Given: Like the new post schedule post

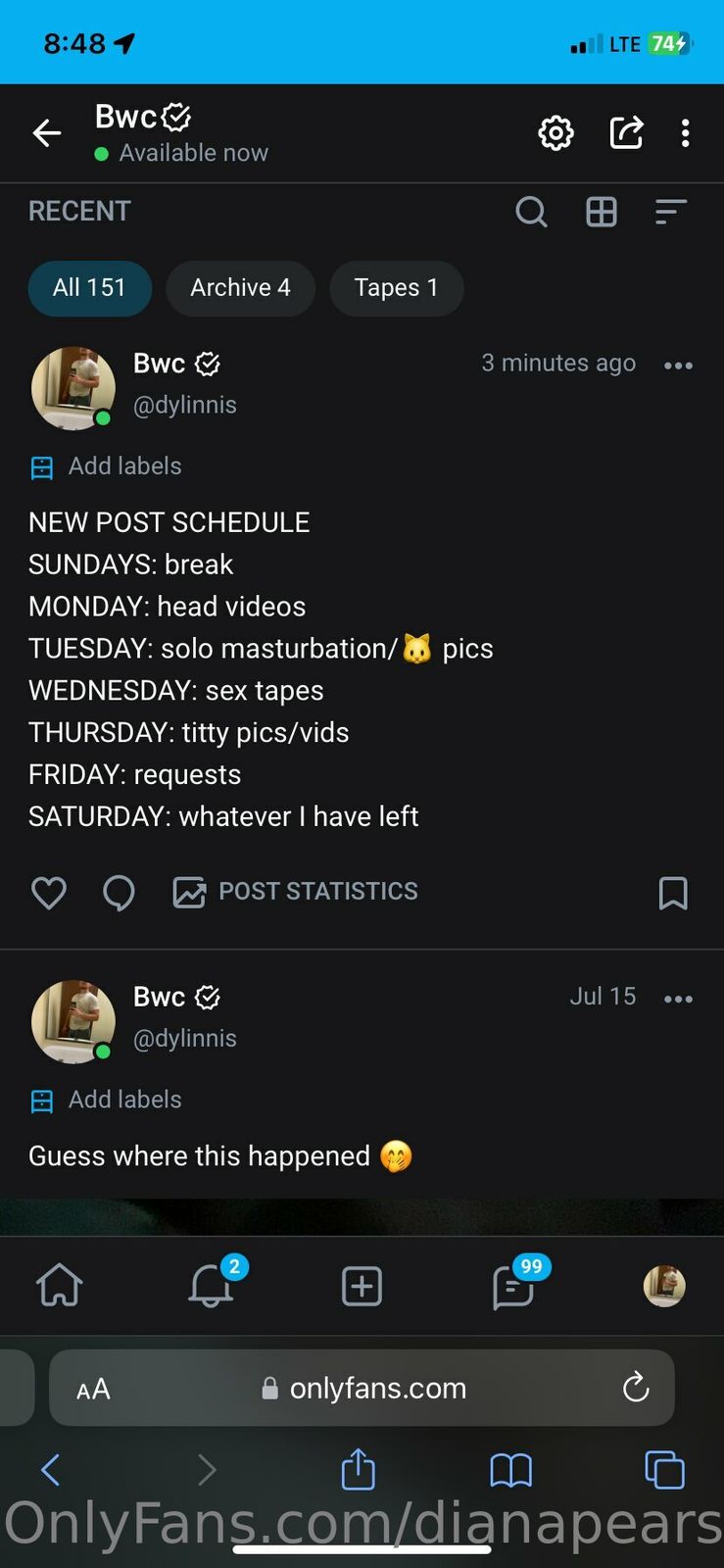Looking at the screenshot, I should [x=49, y=893].
